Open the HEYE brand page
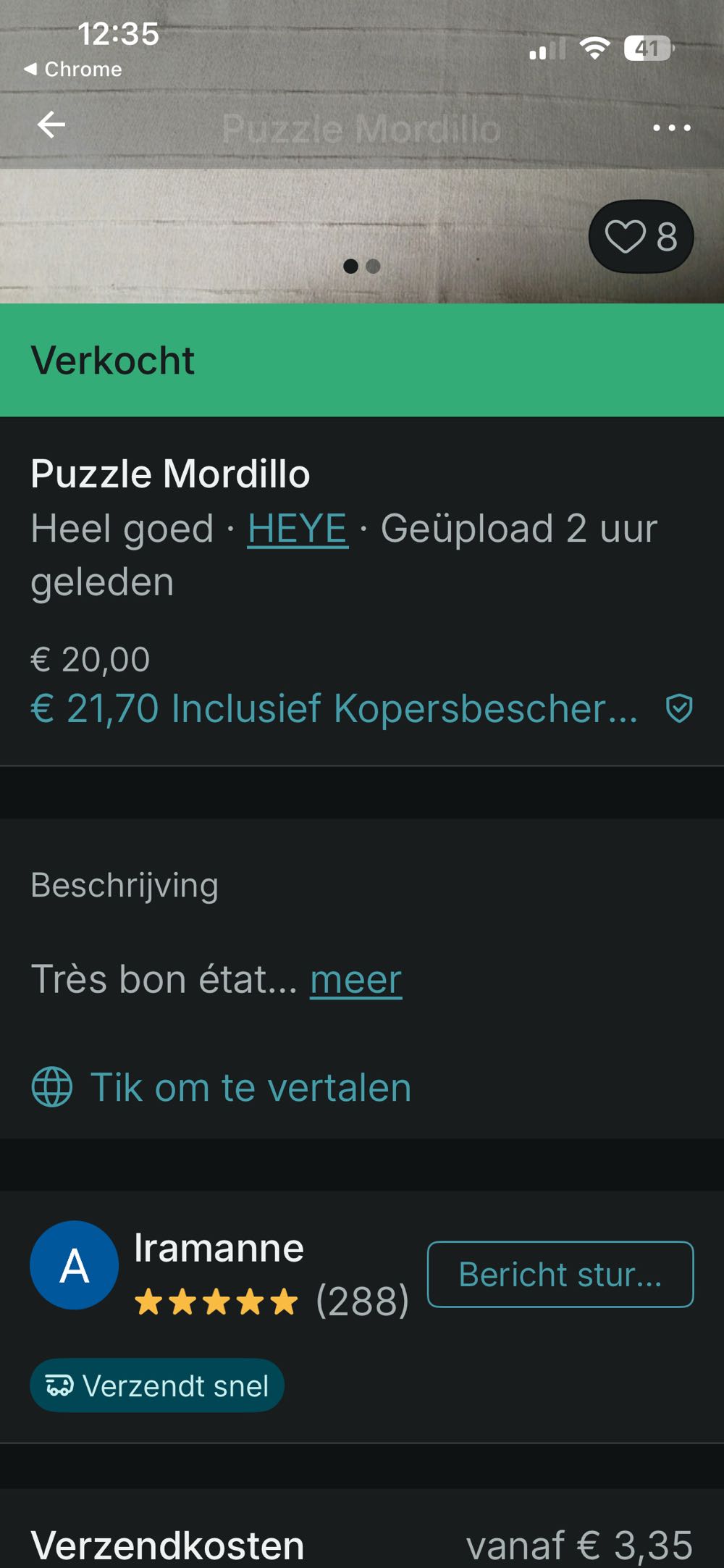The width and height of the screenshot is (724, 1568). 296,529
